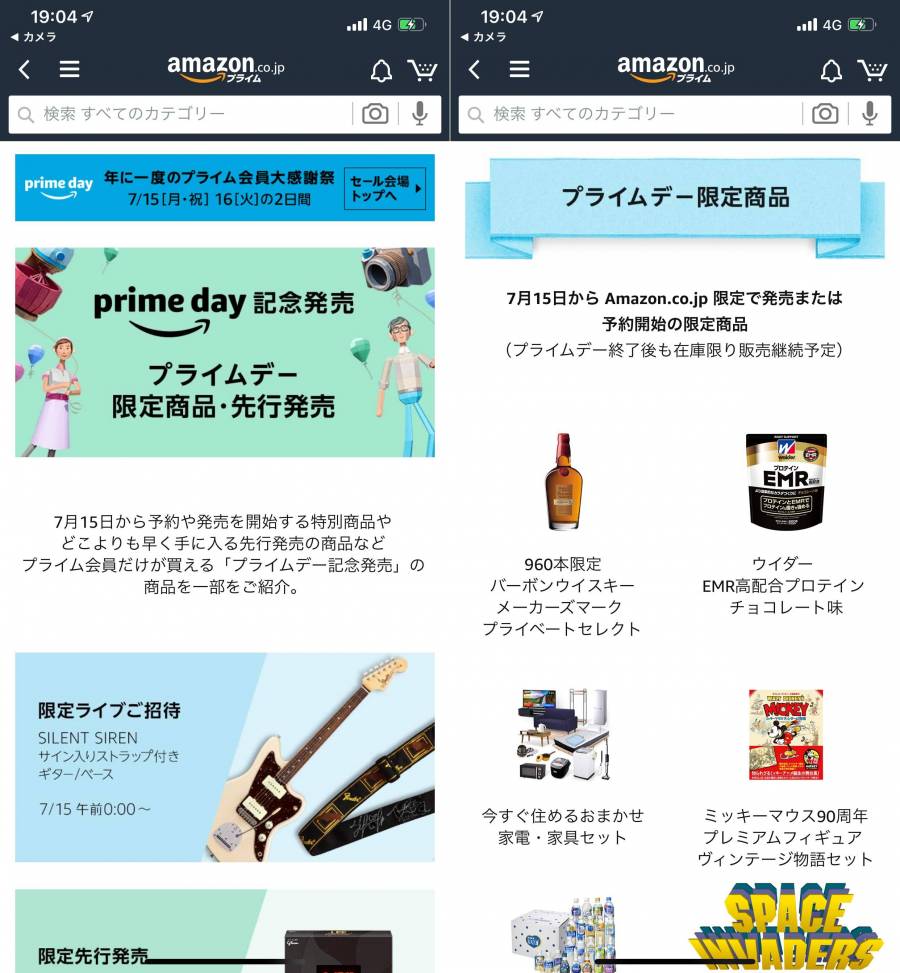Viewport: 900px width, 973px height.
Task: Open the SILENT SIREN 限定ライブご招待 card
Action: (224, 757)
